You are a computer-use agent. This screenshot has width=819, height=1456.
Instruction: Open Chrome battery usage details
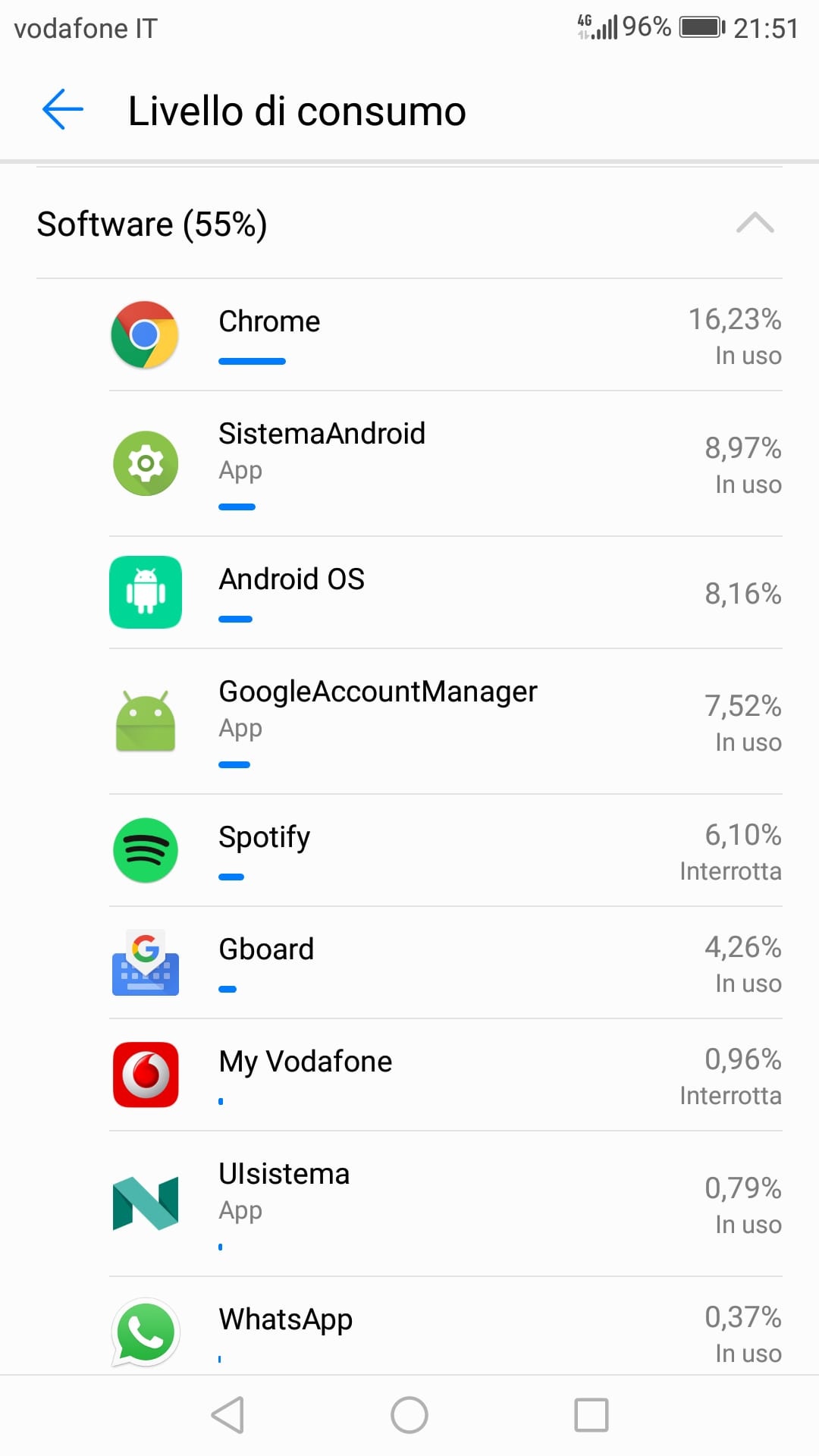(446, 335)
